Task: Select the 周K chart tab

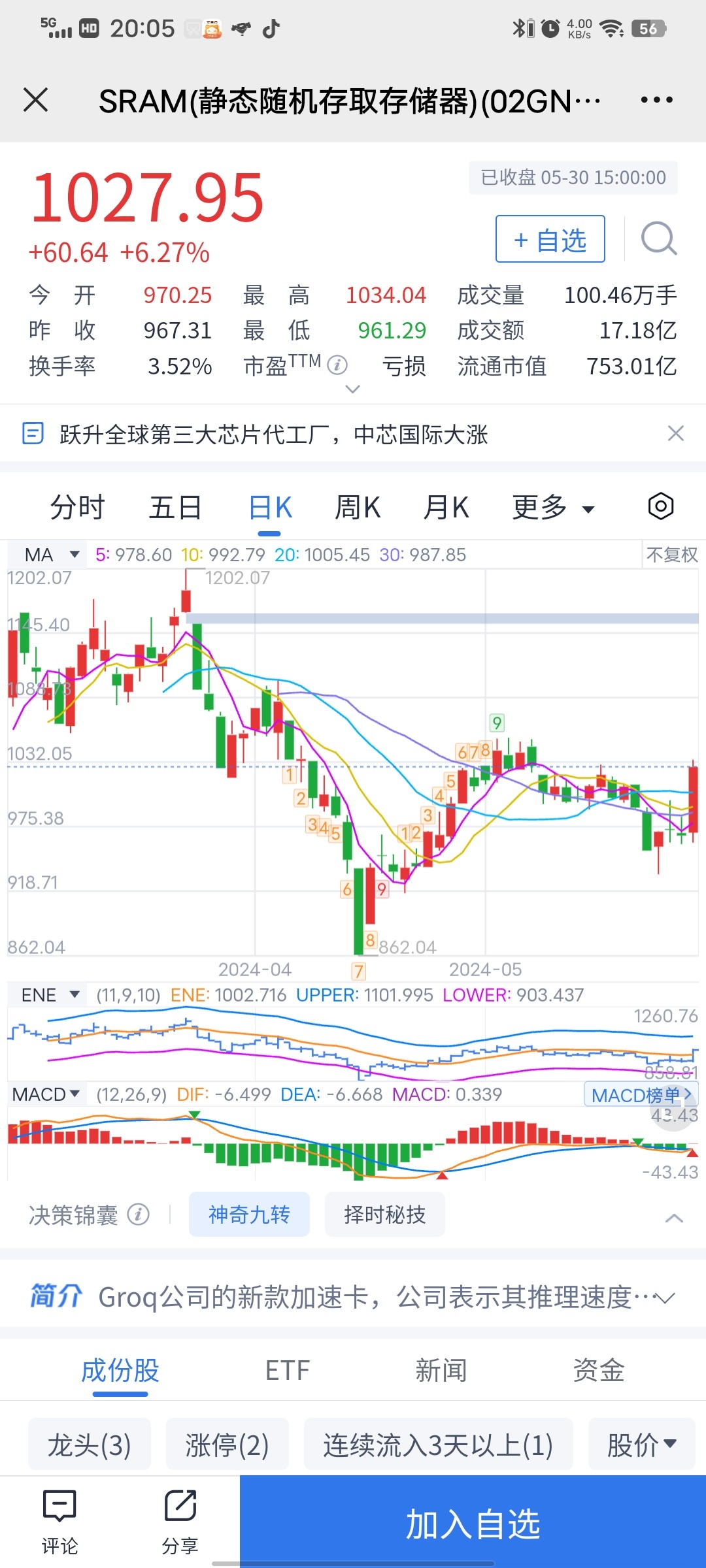Action: coord(358,507)
